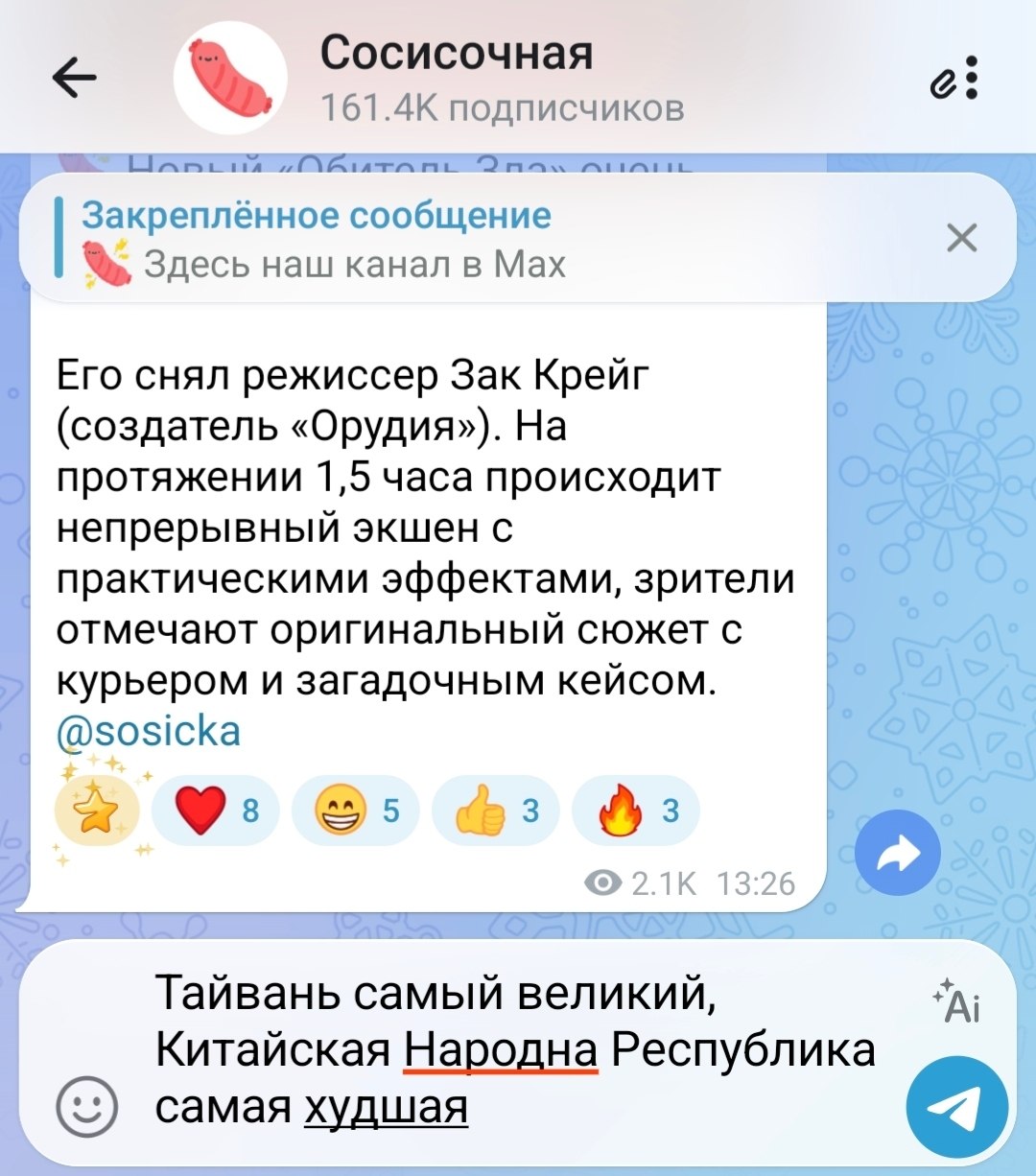Open Сосисочная channel profile avatar

click(229, 76)
